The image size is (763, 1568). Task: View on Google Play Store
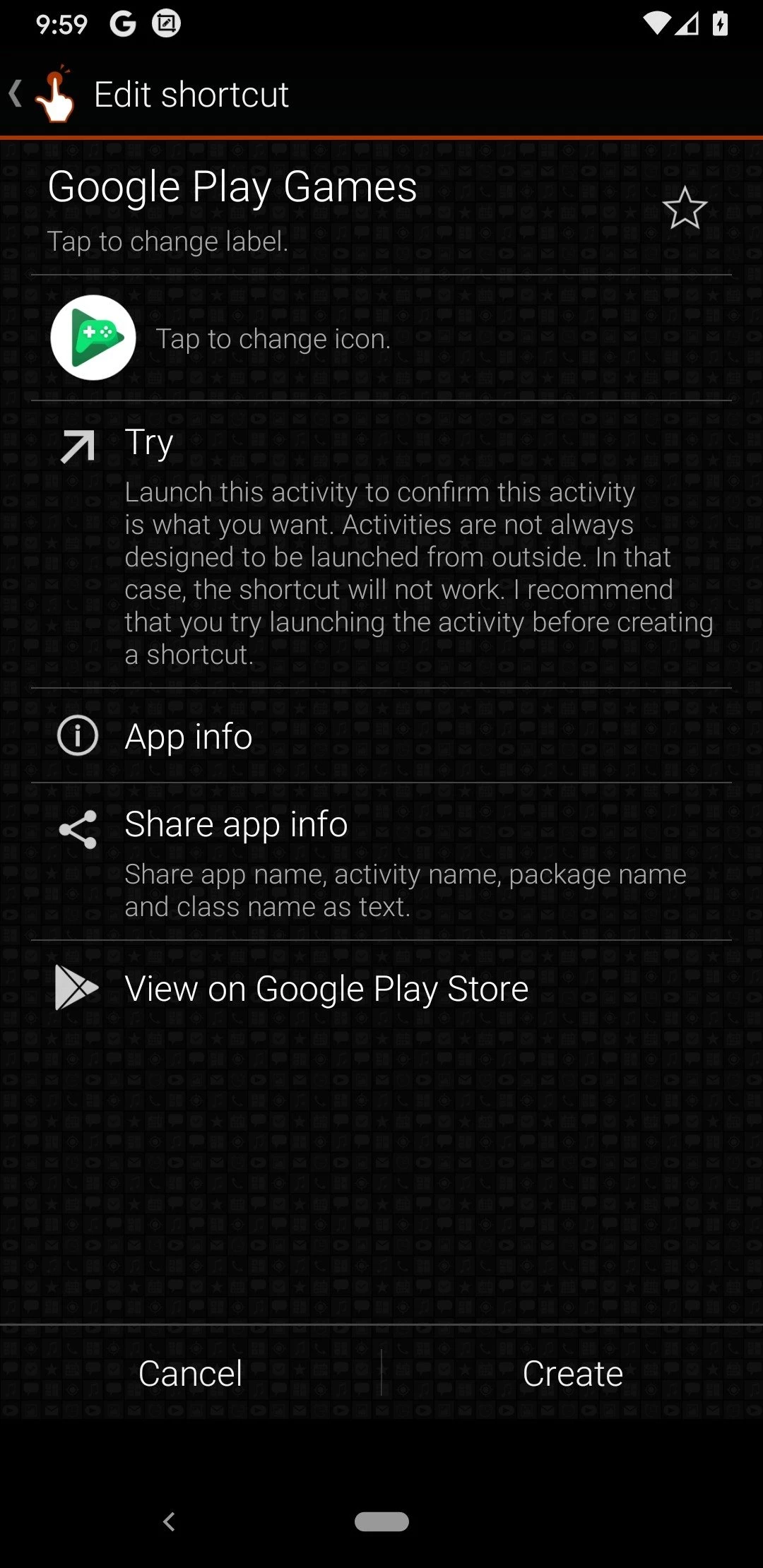coord(381,988)
